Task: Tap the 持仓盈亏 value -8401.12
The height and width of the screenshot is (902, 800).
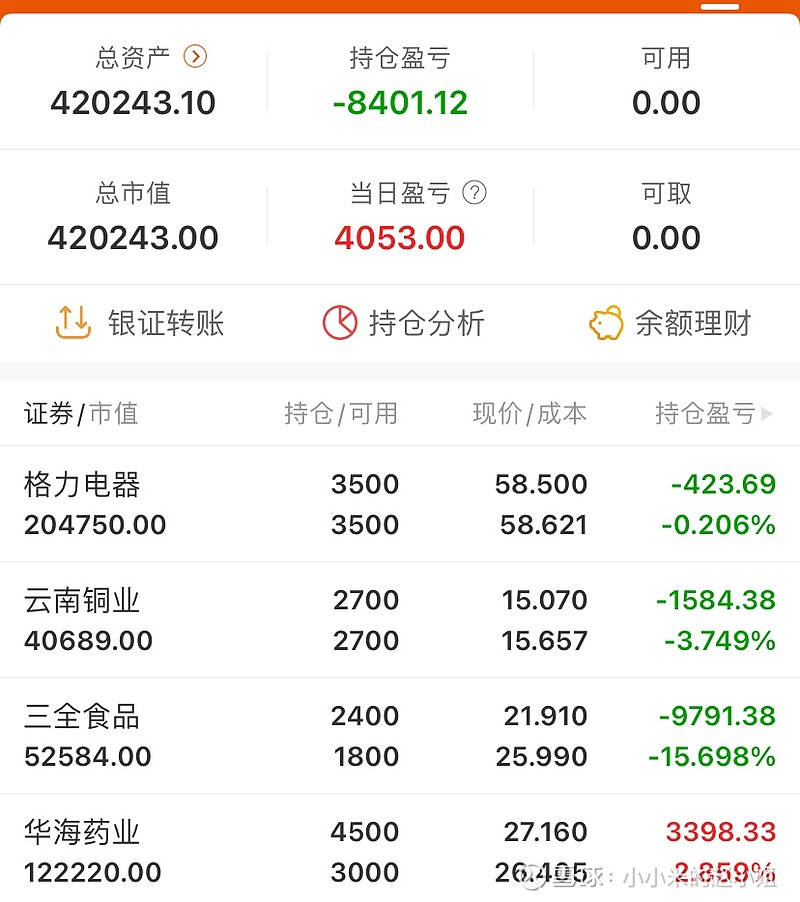Action: tap(400, 102)
